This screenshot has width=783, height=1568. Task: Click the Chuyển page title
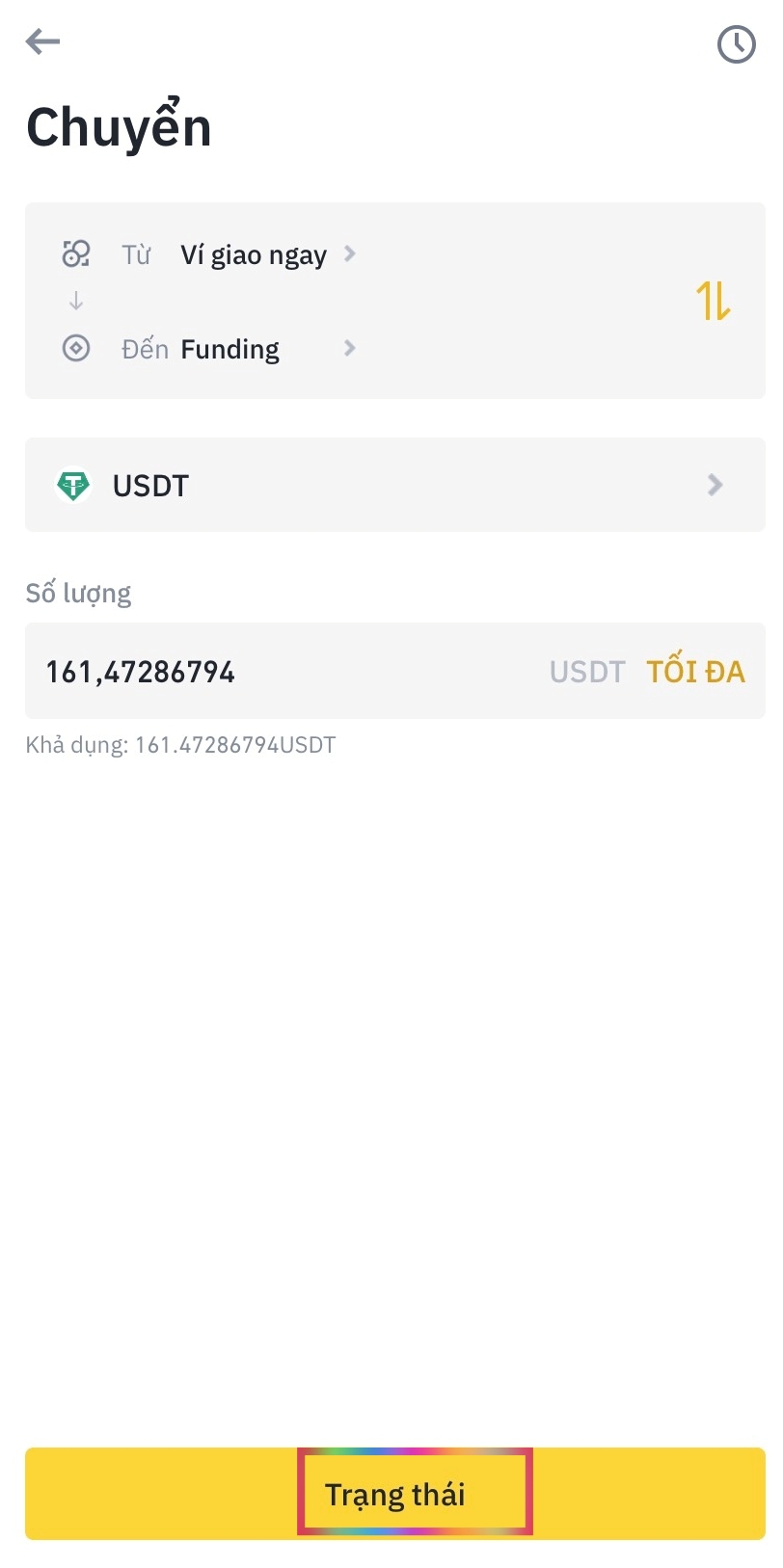pyautogui.click(x=118, y=126)
